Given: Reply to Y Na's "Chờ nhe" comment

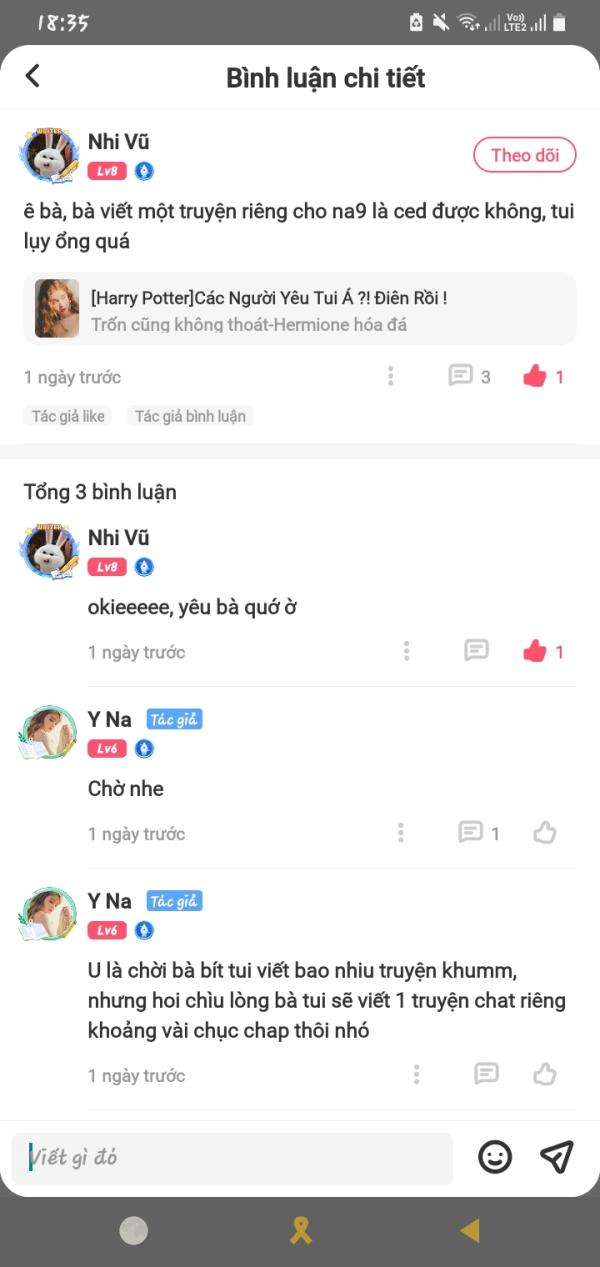Looking at the screenshot, I should coord(470,832).
